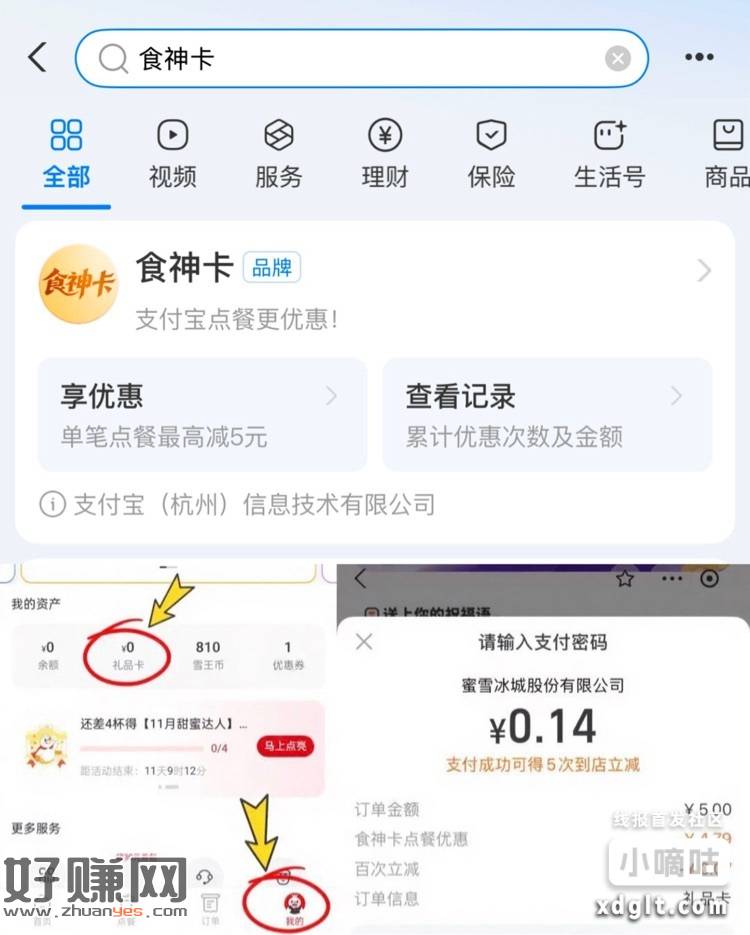Tap the magnifier search icon
Image resolution: width=750 pixels, height=935 pixels.
pyautogui.click(x=112, y=57)
